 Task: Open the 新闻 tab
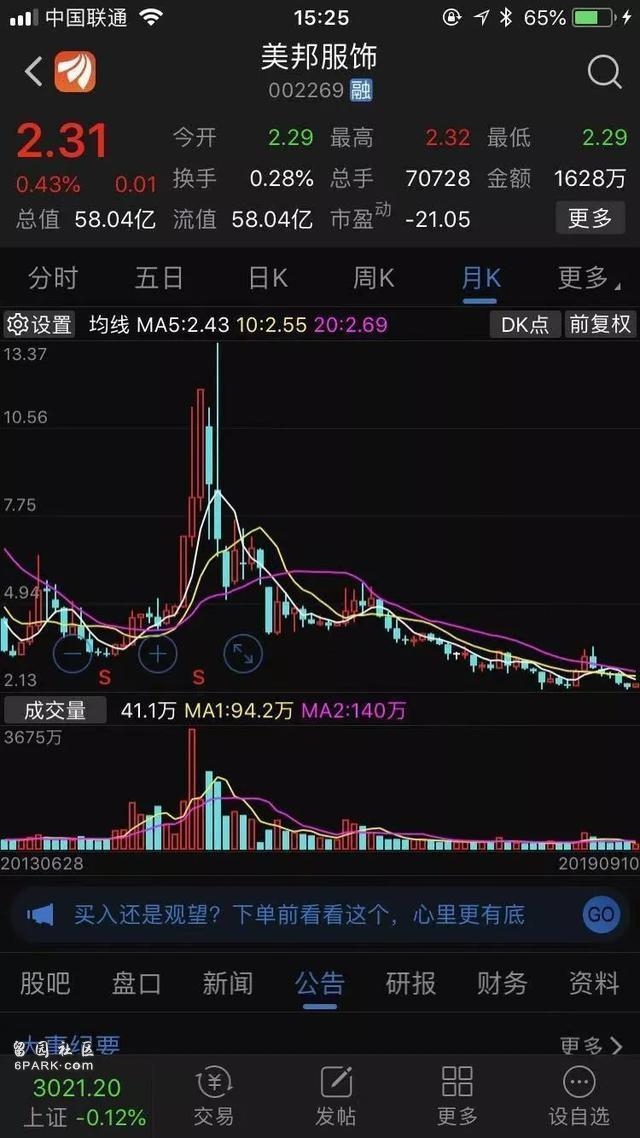coord(228,984)
